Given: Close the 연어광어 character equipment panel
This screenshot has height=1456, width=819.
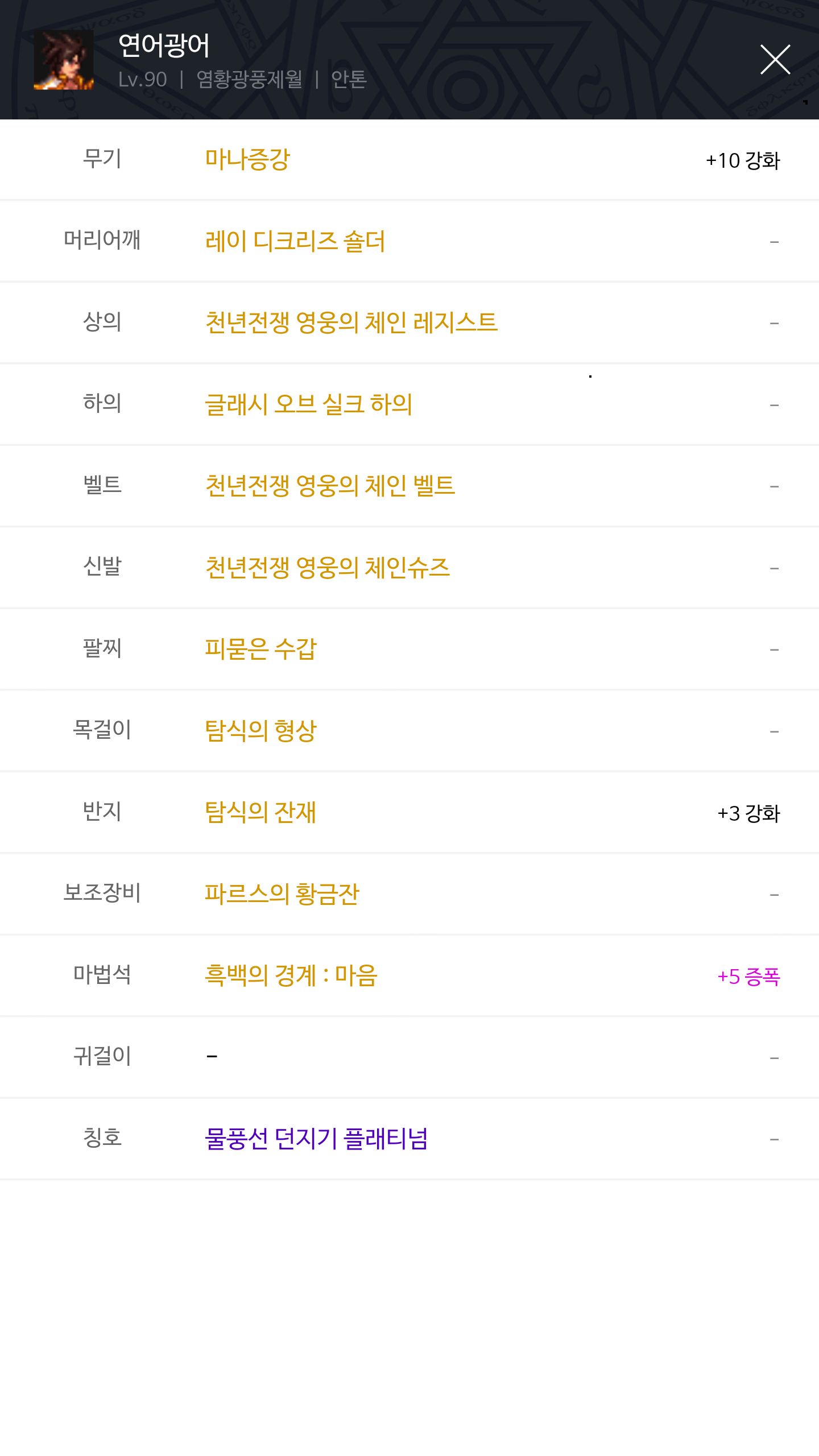Looking at the screenshot, I should click(775, 60).
